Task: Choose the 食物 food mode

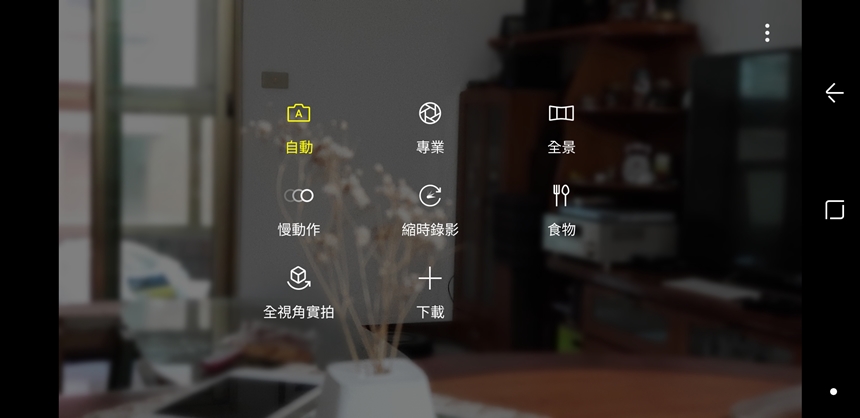Action: [x=561, y=210]
